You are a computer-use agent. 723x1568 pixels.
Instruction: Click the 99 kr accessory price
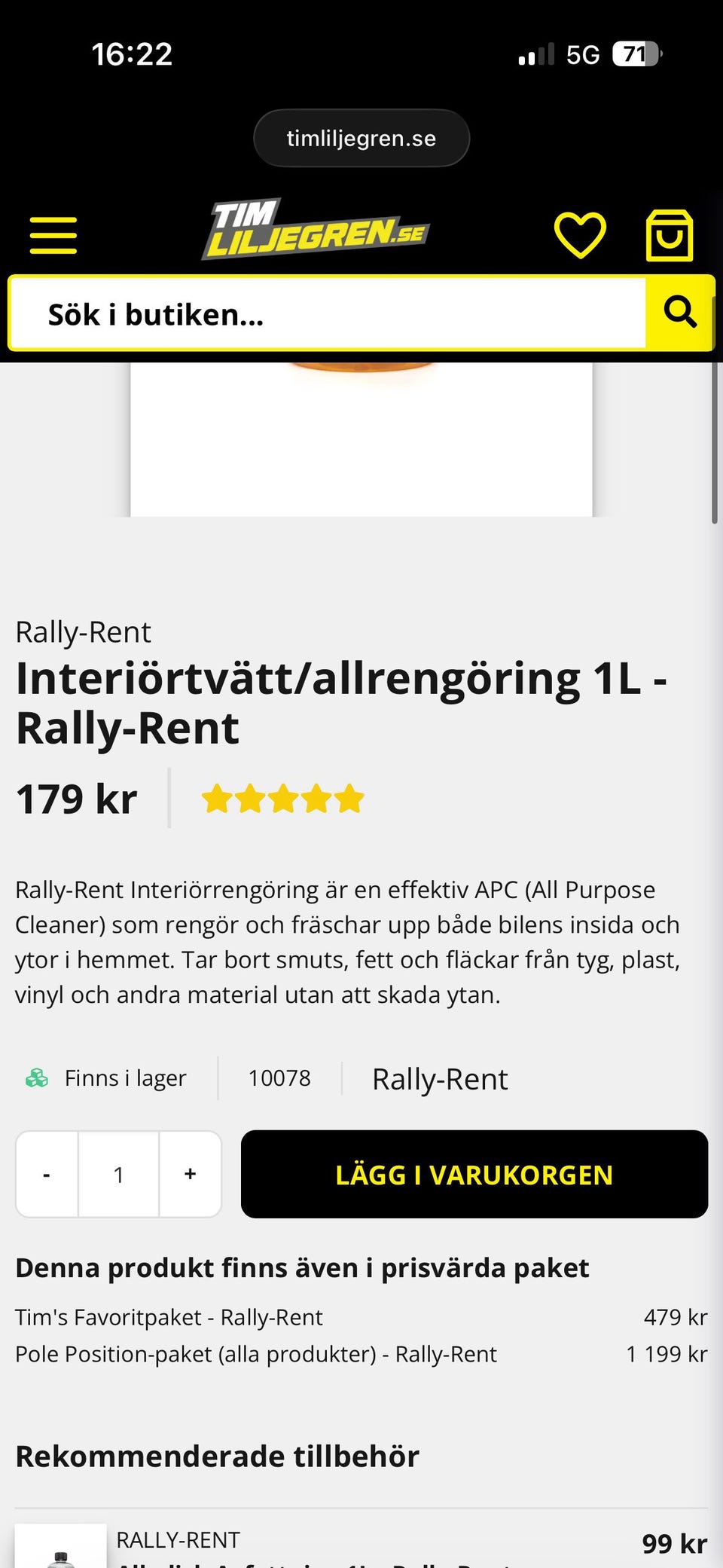pos(674,1543)
